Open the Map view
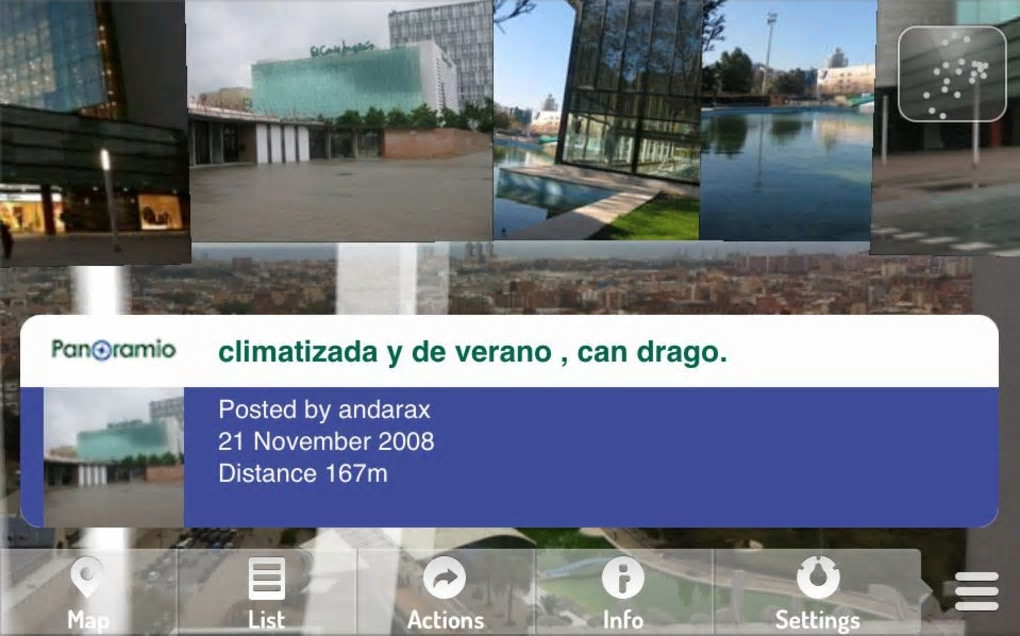1020x636 pixels. tap(88, 593)
